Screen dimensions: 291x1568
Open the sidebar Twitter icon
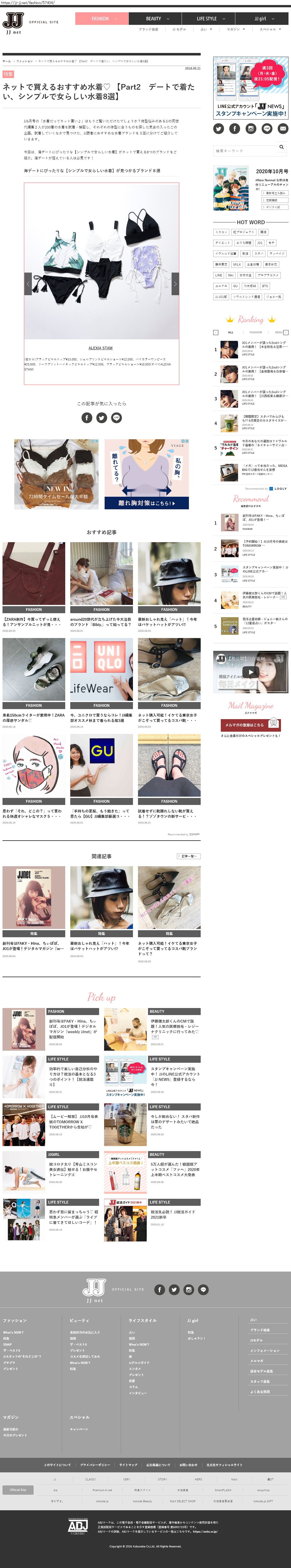point(219,129)
